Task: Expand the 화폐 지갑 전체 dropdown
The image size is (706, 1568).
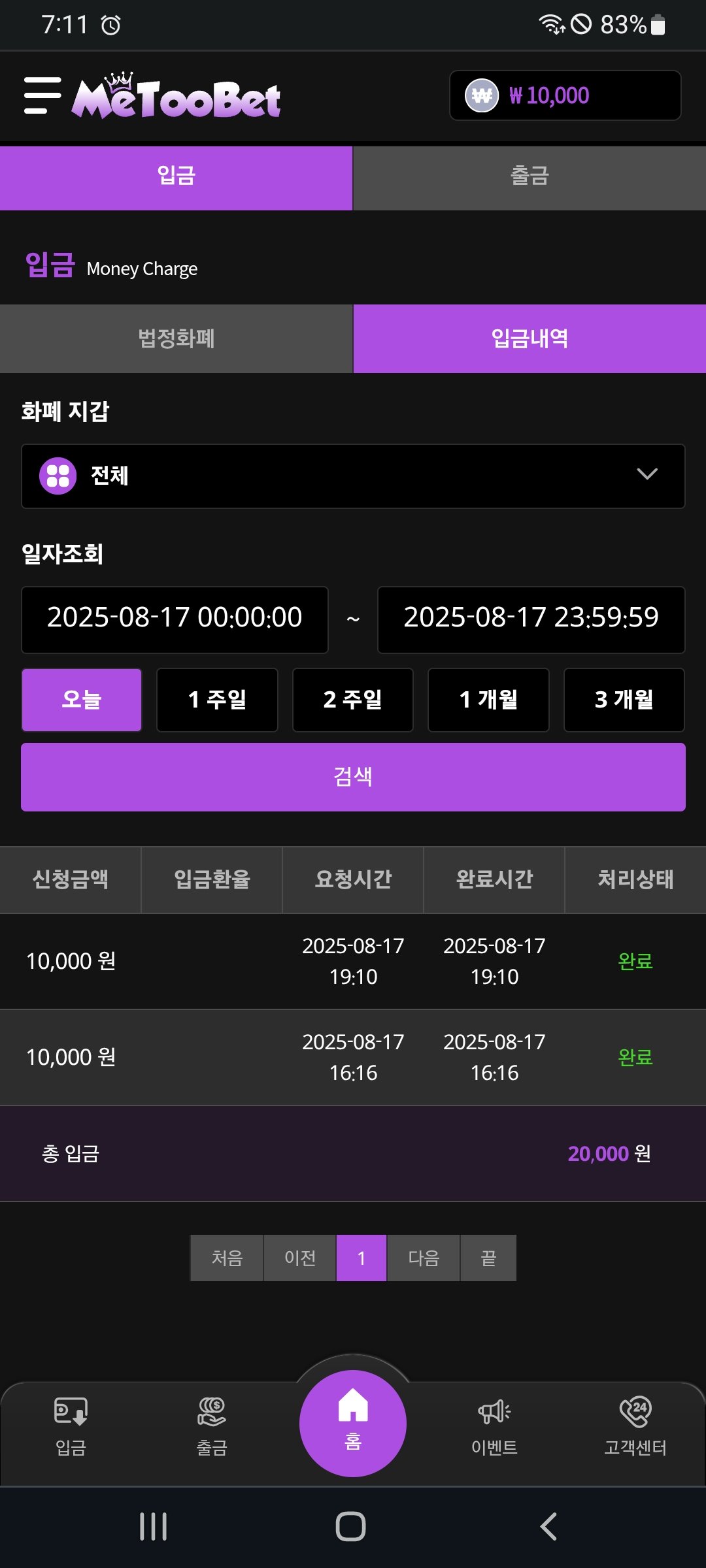Action: coord(353,476)
